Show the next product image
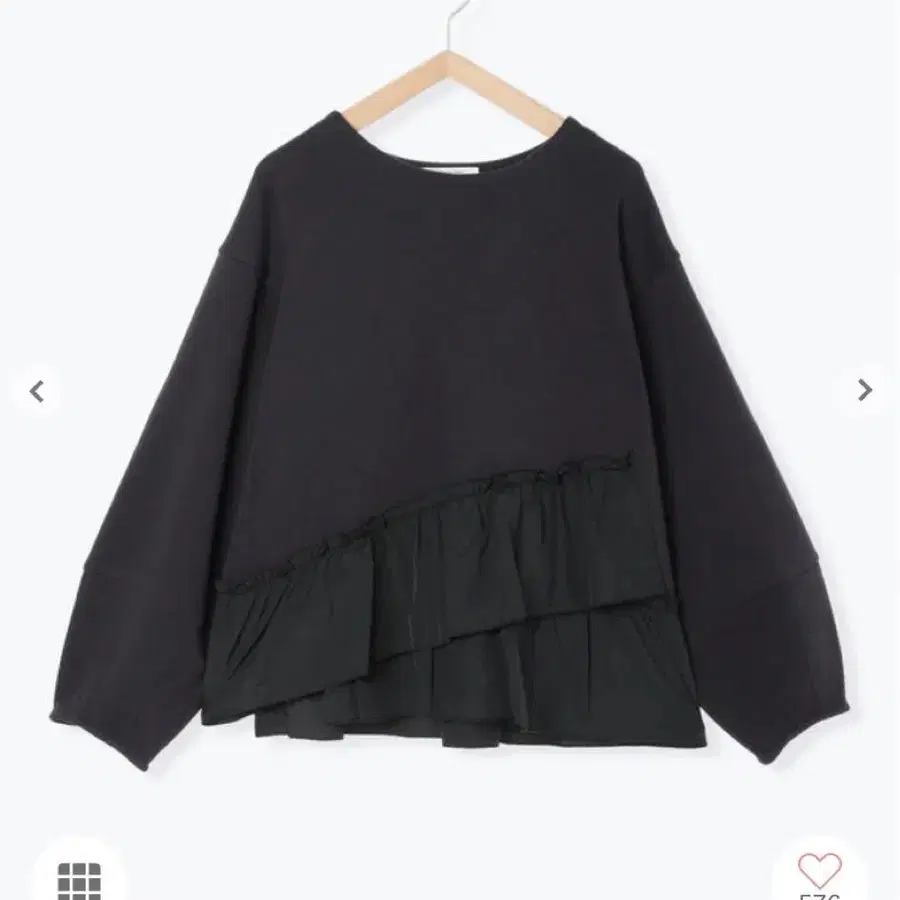The image size is (900, 900). point(864,391)
